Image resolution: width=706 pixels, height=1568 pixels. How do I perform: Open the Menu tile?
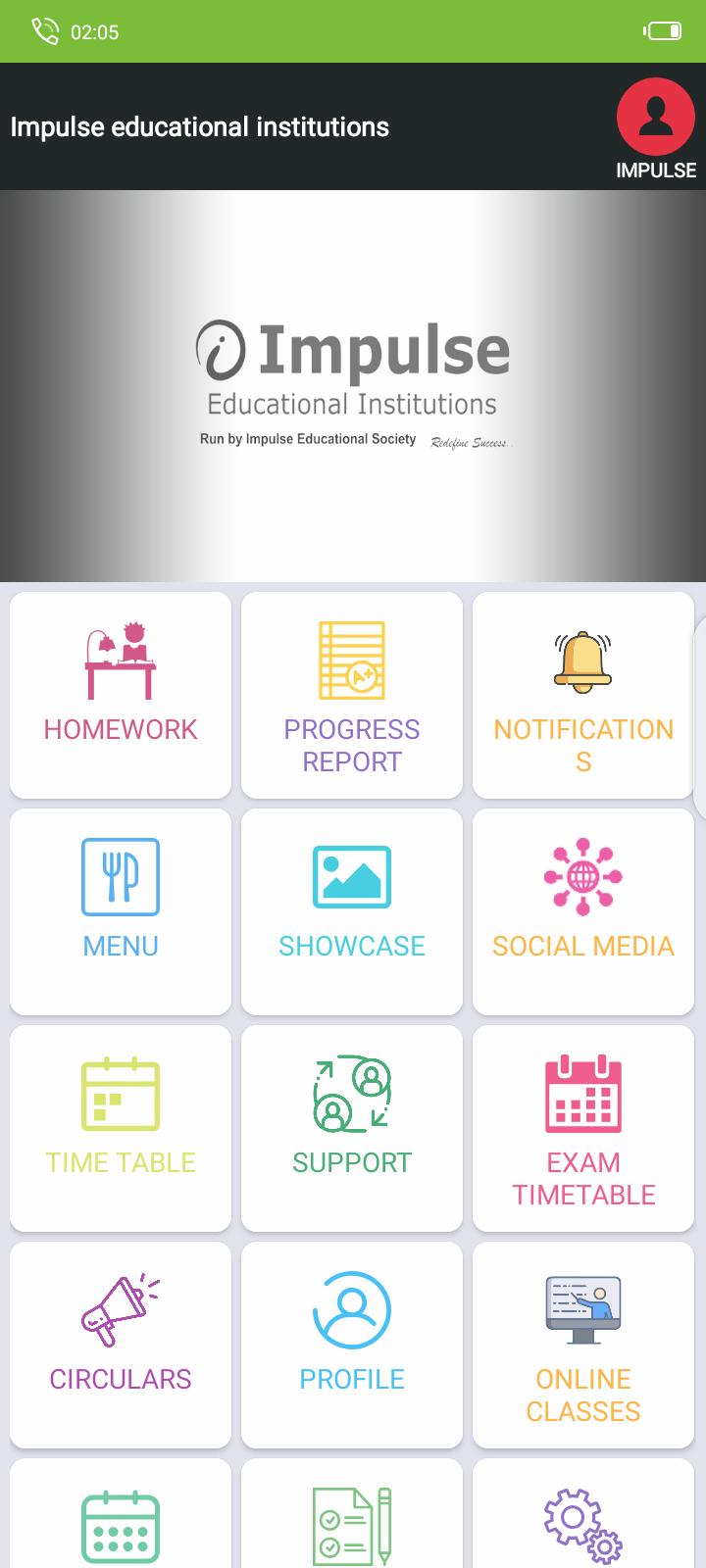pos(121,911)
